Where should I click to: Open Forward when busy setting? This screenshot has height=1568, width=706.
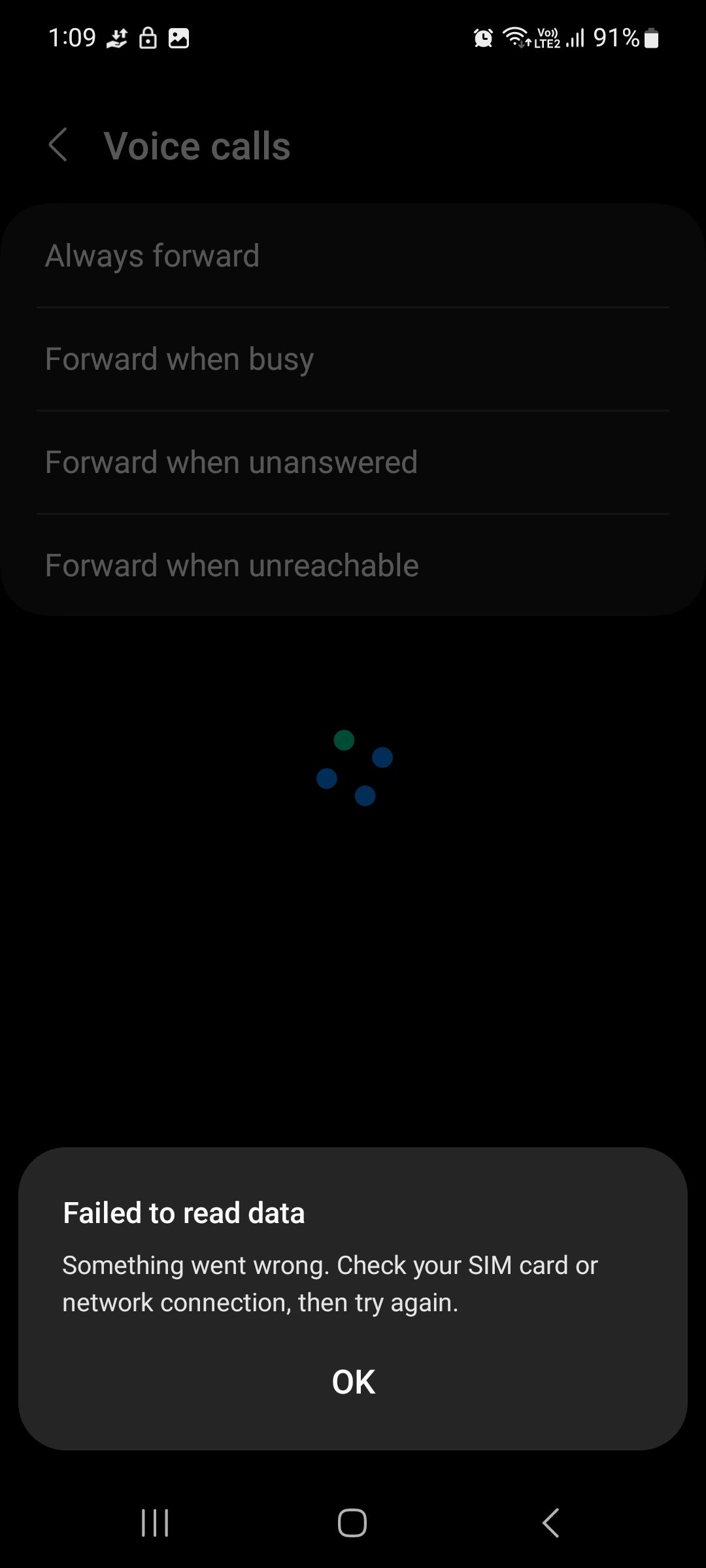[x=353, y=359]
